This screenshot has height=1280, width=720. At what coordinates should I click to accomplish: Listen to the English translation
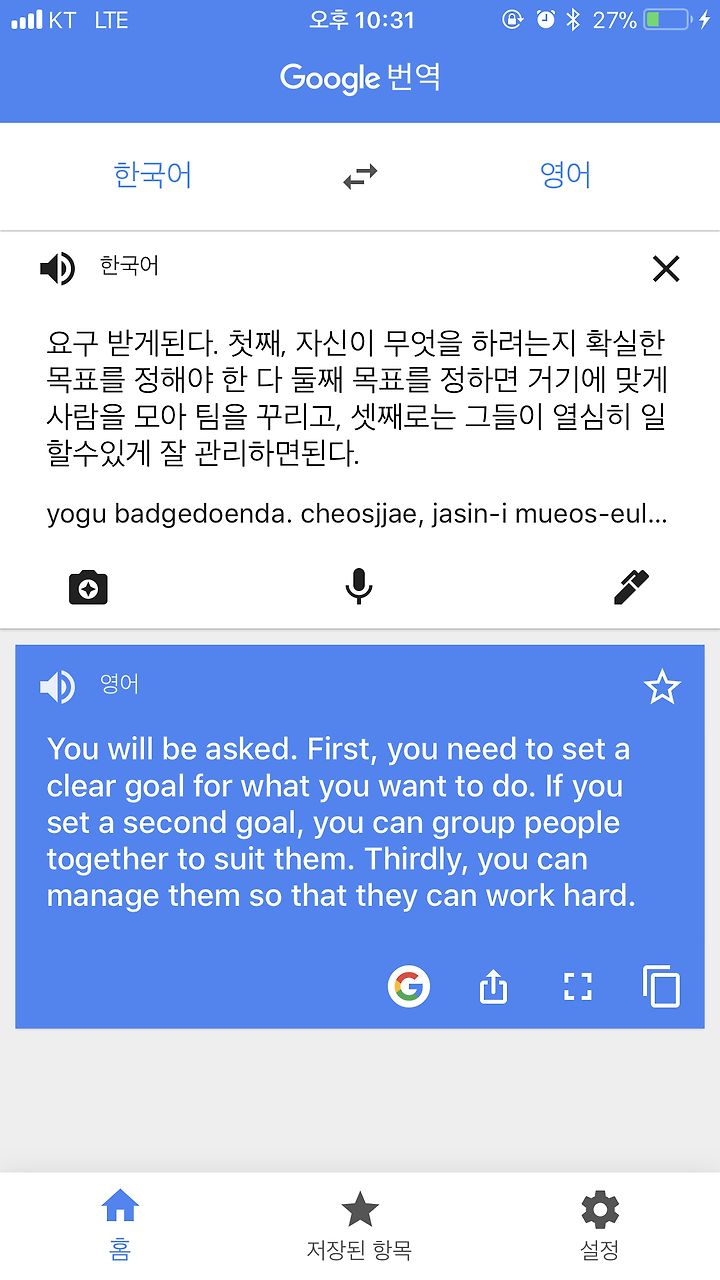(57, 686)
